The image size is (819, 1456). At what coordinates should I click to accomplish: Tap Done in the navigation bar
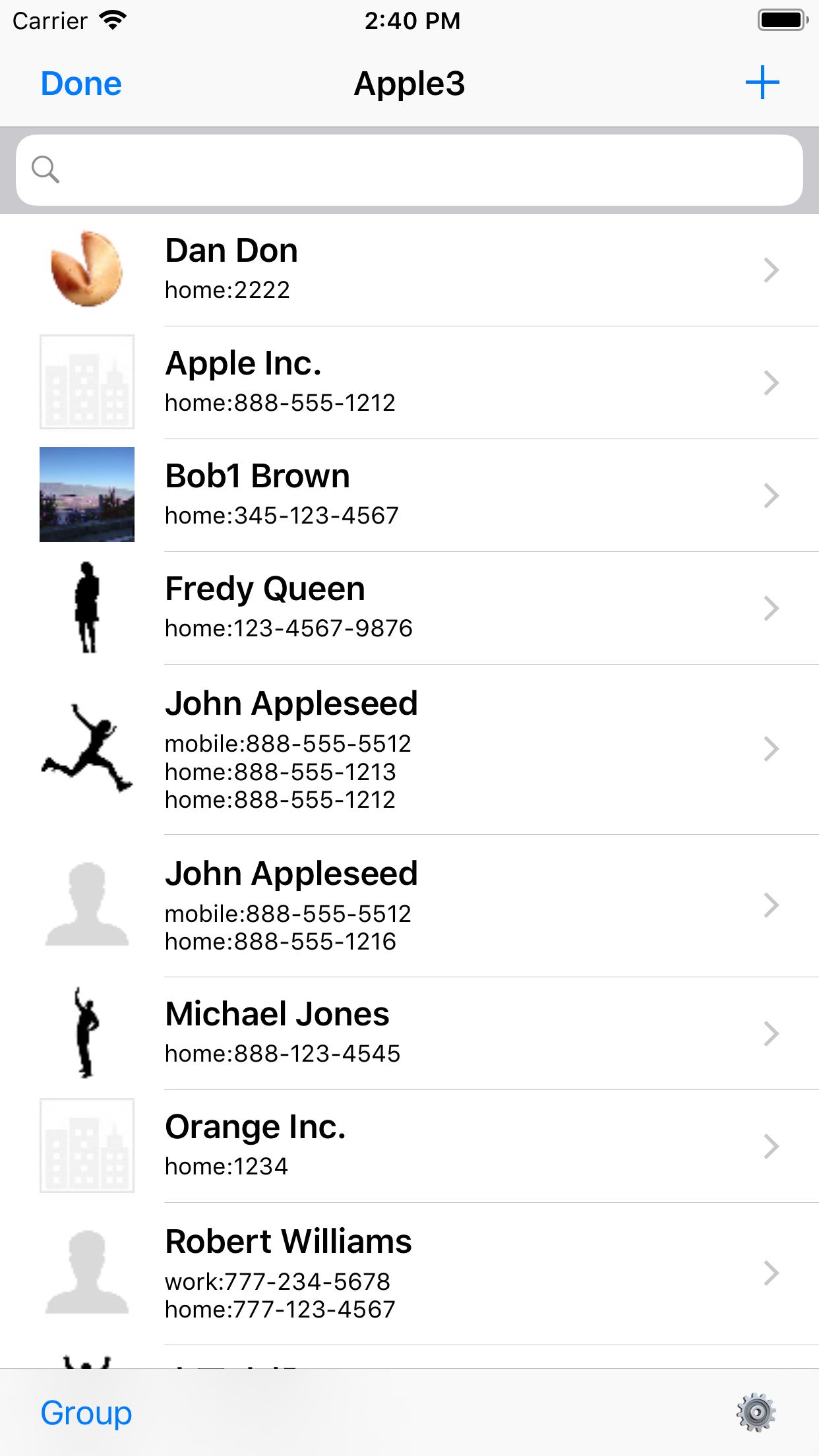click(81, 84)
